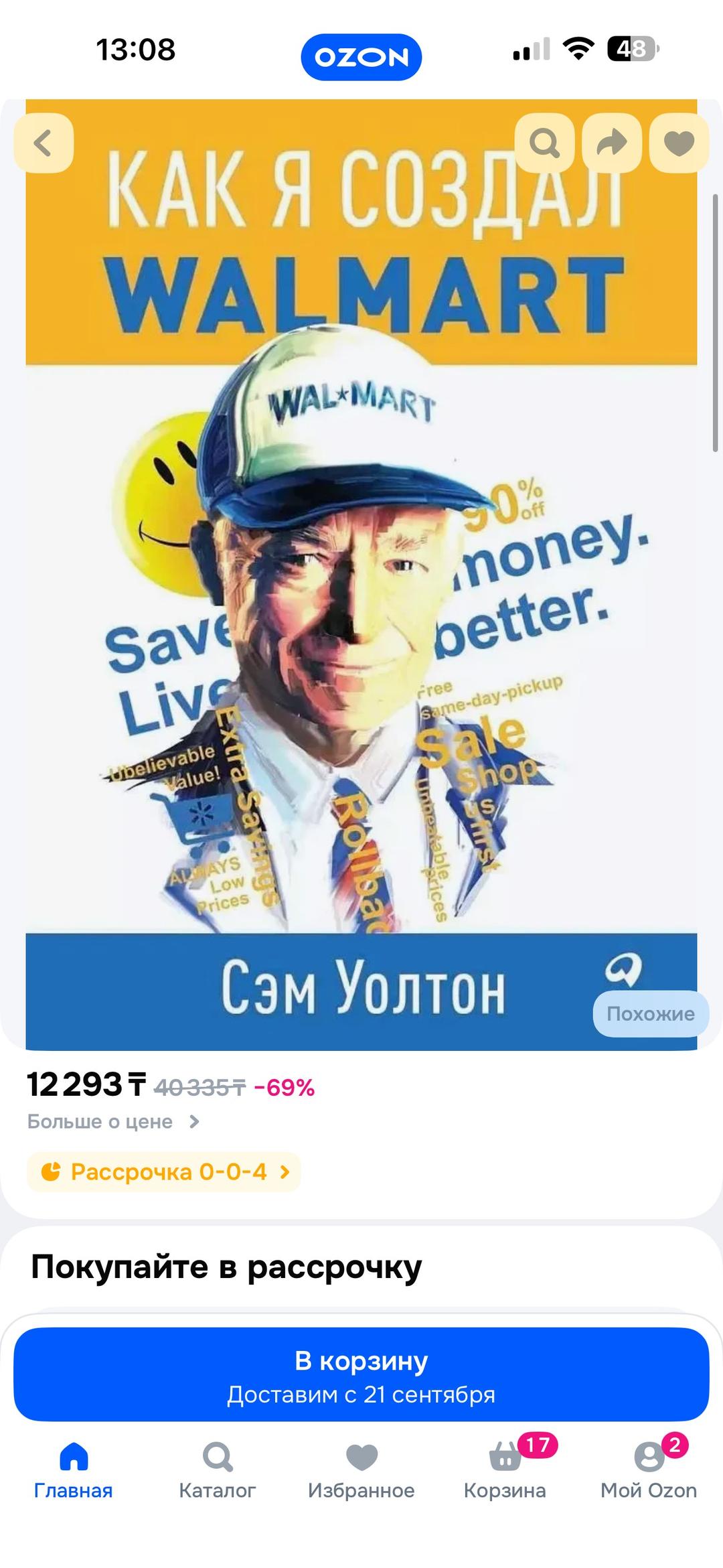Go to the Мой Ozon tab
This screenshot has height=1568, width=723.
pyautogui.click(x=649, y=1471)
